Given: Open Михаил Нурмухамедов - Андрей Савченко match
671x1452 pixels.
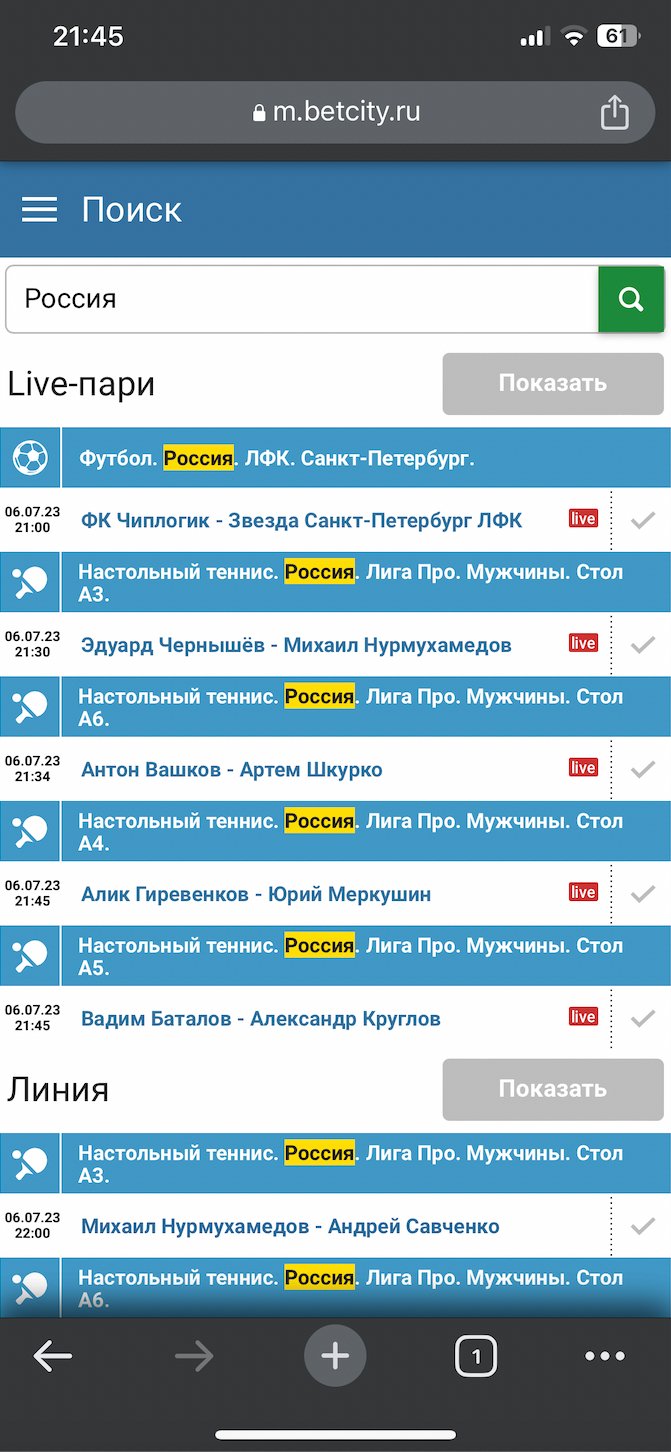Looking at the screenshot, I should tap(290, 1226).
